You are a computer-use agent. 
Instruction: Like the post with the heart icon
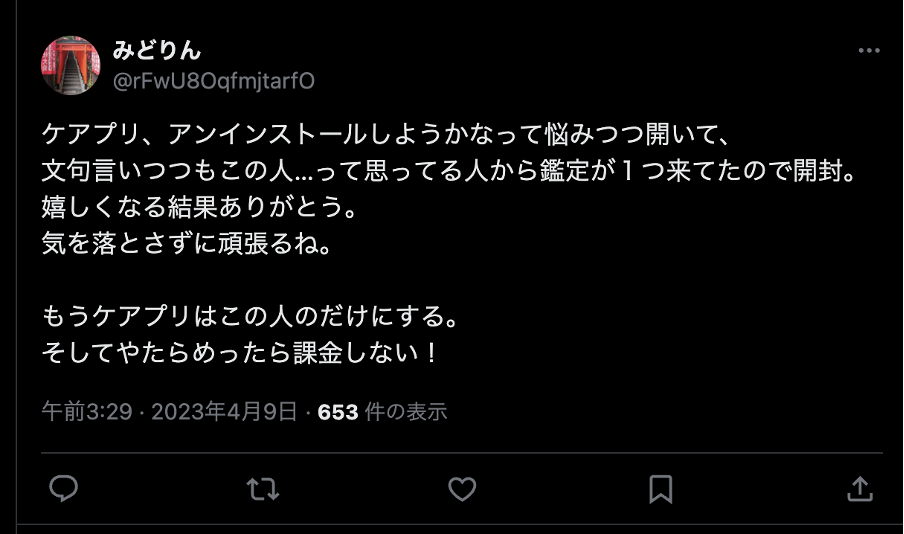[x=461, y=488]
